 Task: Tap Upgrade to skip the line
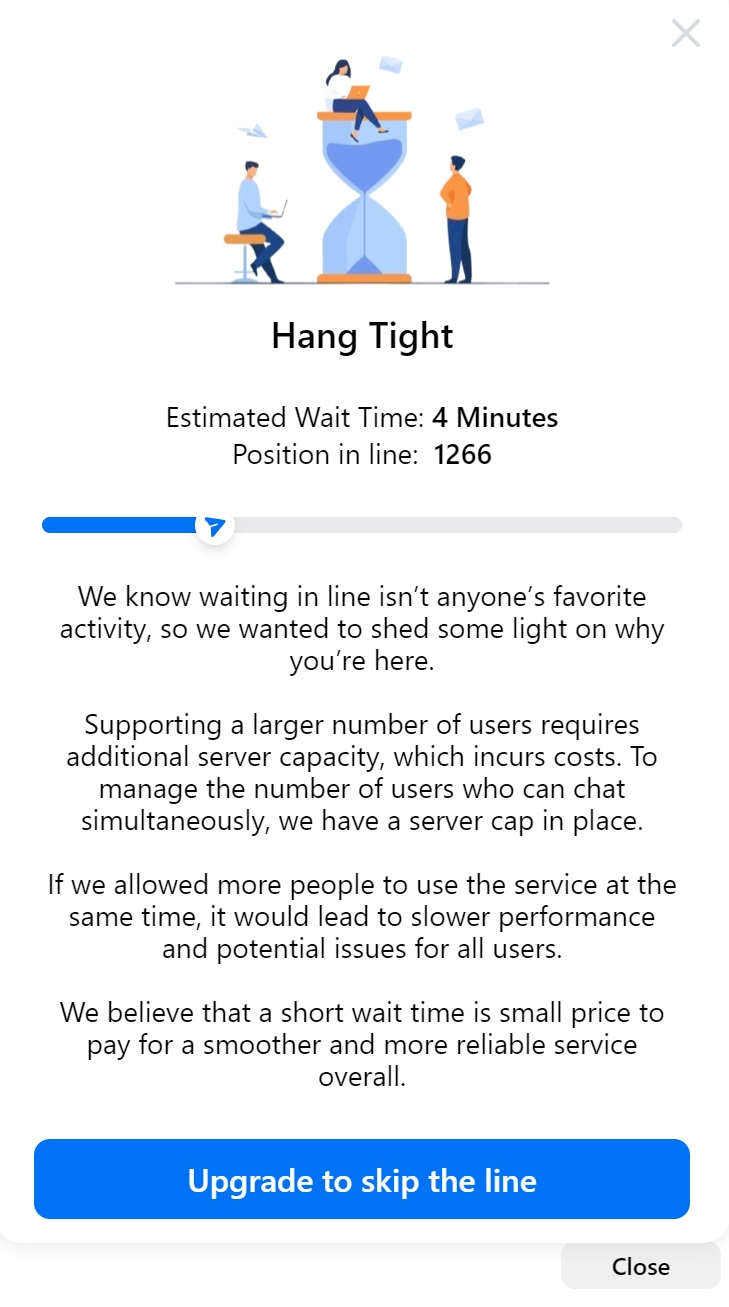coord(362,1180)
